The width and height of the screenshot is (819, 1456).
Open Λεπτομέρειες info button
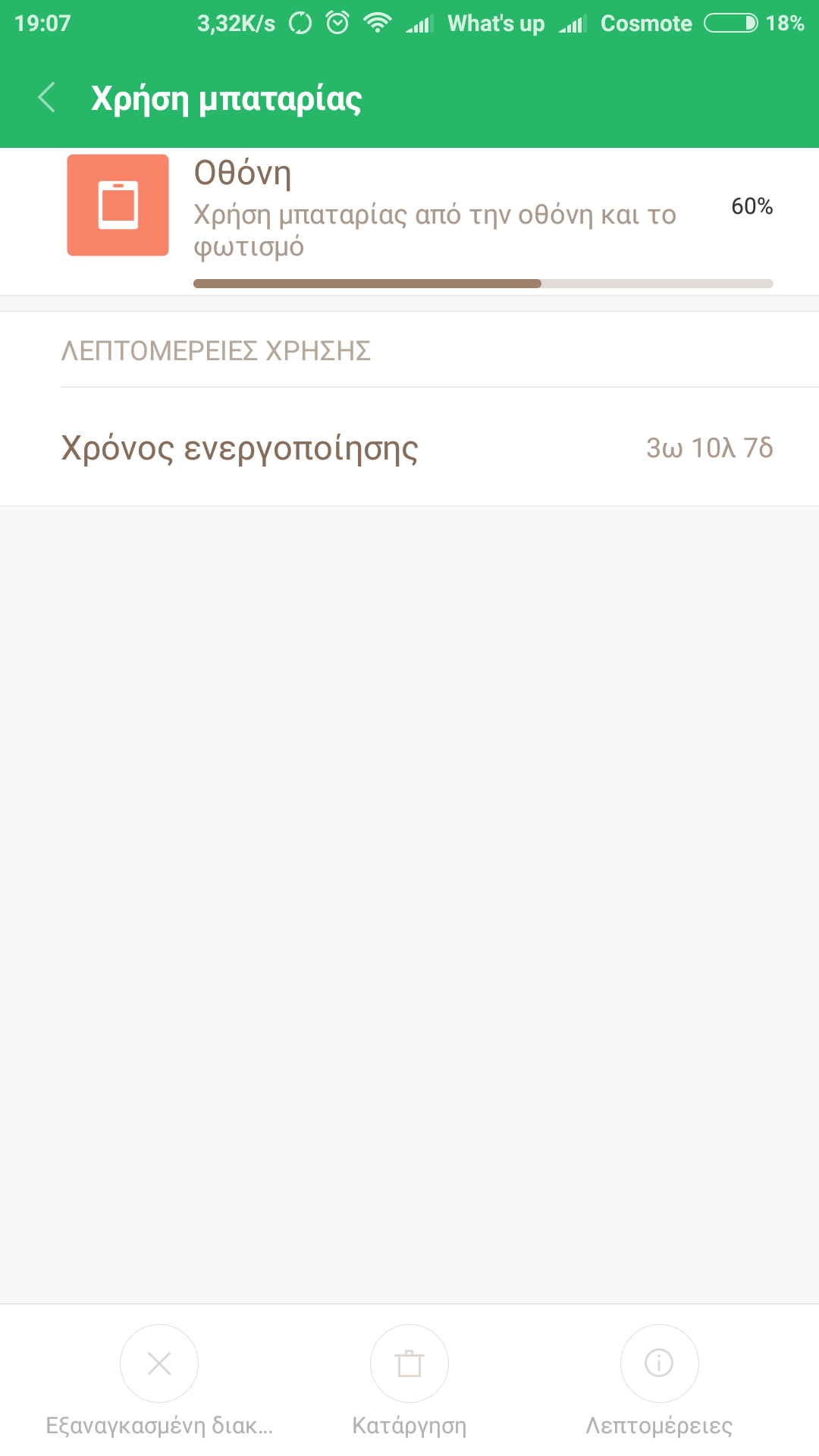tap(659, 1363)
